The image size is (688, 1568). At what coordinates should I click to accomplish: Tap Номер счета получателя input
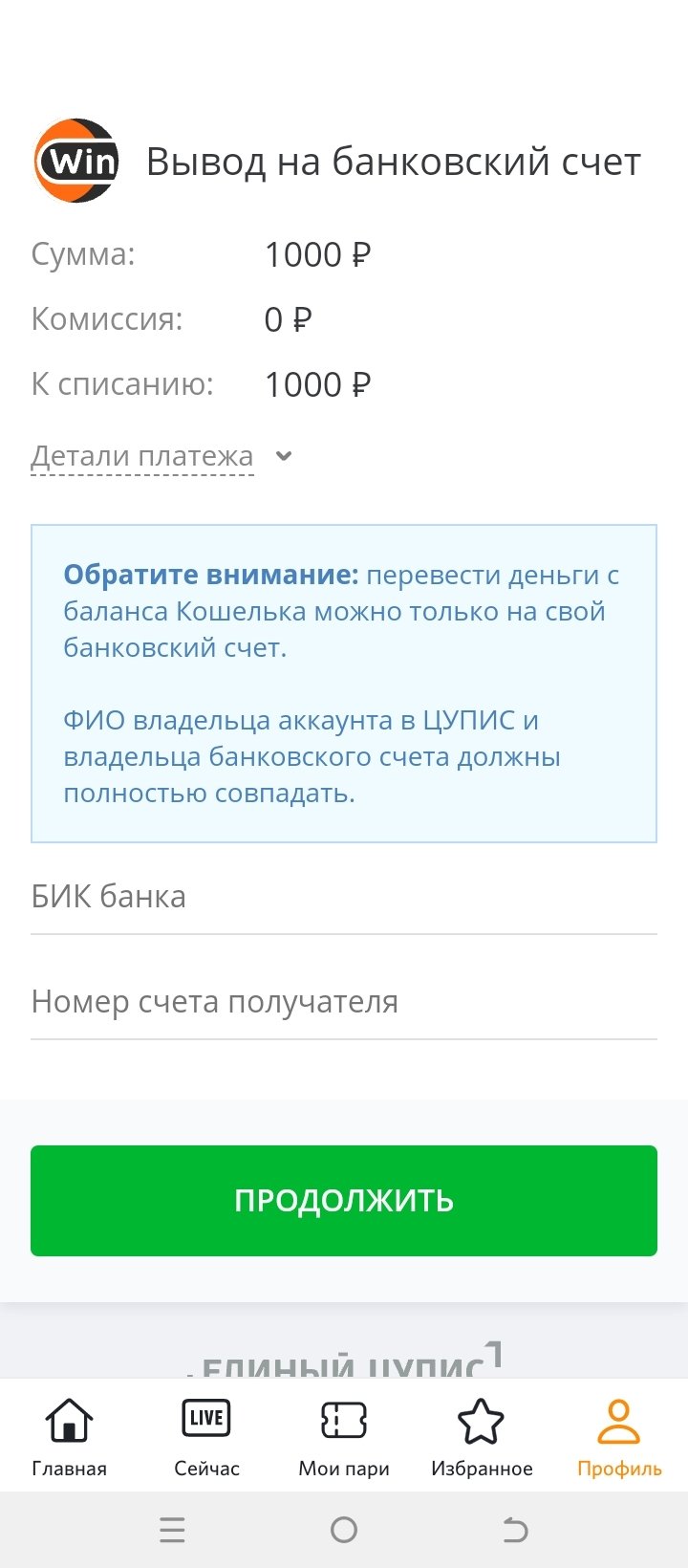pyautogui.click(x=344, y=1002)
